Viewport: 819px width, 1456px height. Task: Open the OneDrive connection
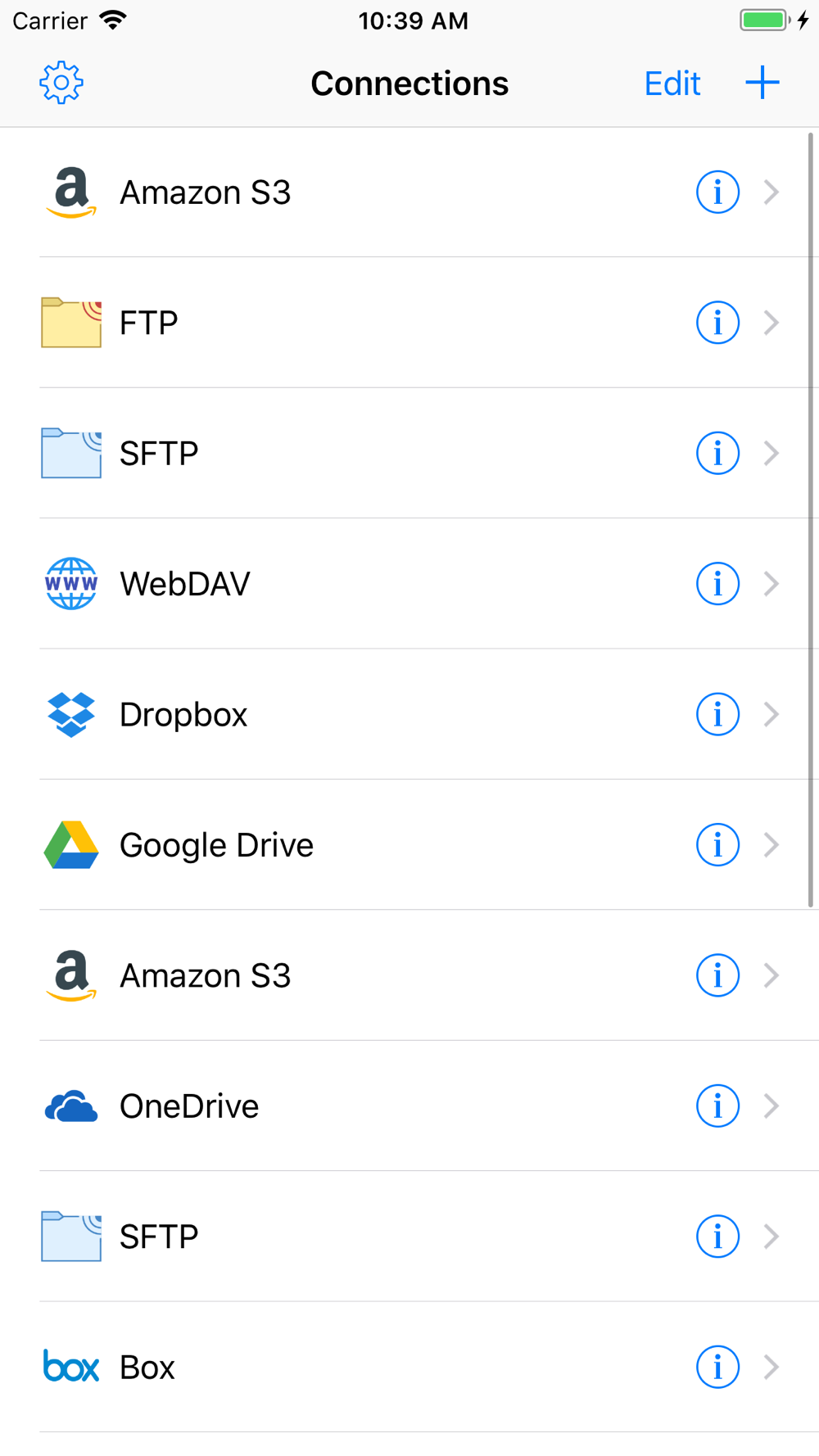point(409,1106)
